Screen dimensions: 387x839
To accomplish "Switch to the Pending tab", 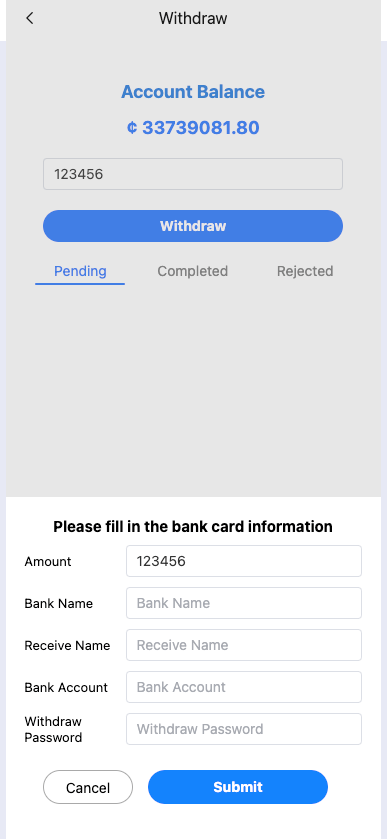I will (x=80, y=271).
